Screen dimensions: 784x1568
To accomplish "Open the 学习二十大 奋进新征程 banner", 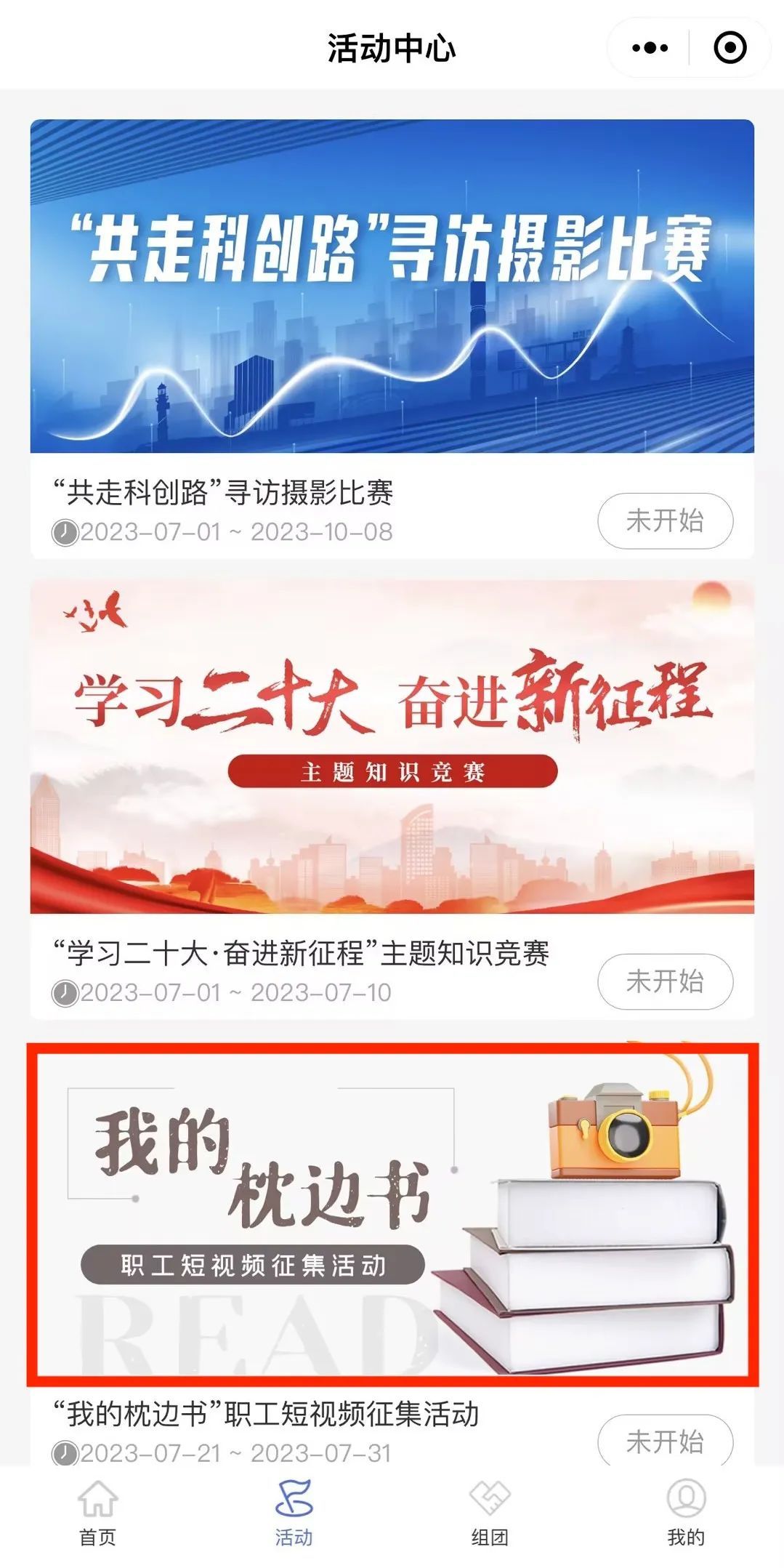I will (392, 746).
